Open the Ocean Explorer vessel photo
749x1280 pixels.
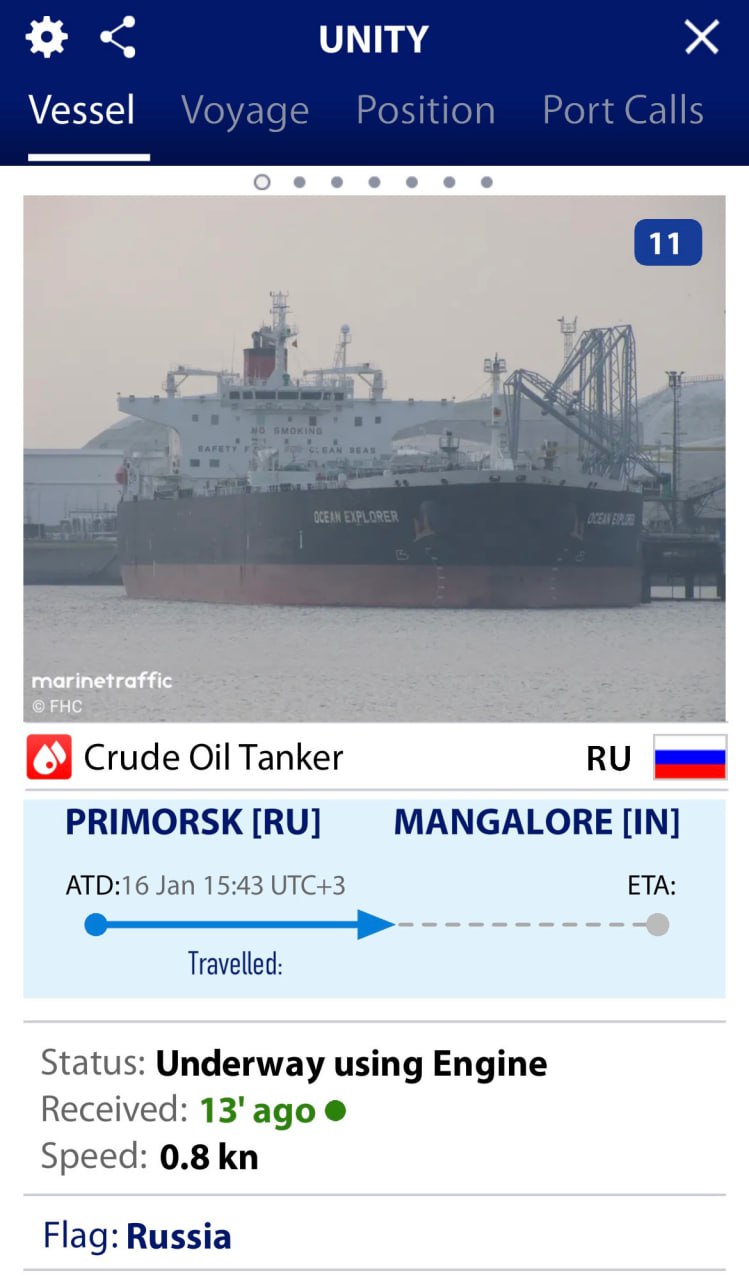(x=374, y=458)
